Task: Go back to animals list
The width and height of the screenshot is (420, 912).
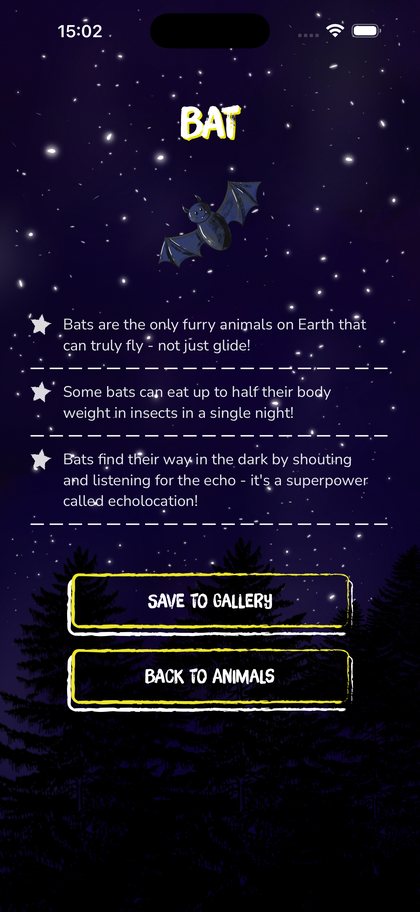Action: pos(210,678)
